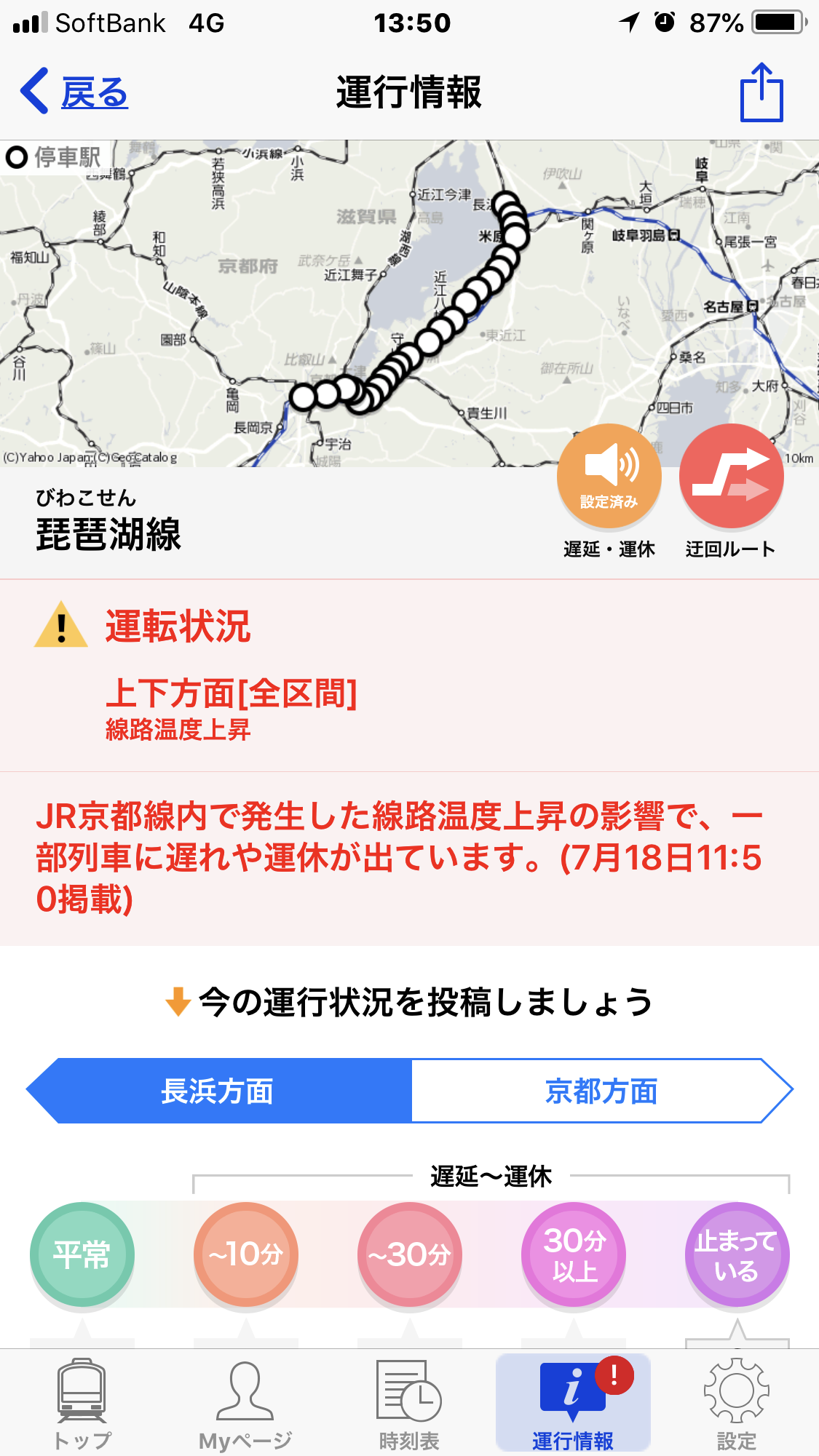Image resolution: width=819 pixels, height=1456 pixels.
Task: Open the トップ tab
Action: (x=82, y=1404)
